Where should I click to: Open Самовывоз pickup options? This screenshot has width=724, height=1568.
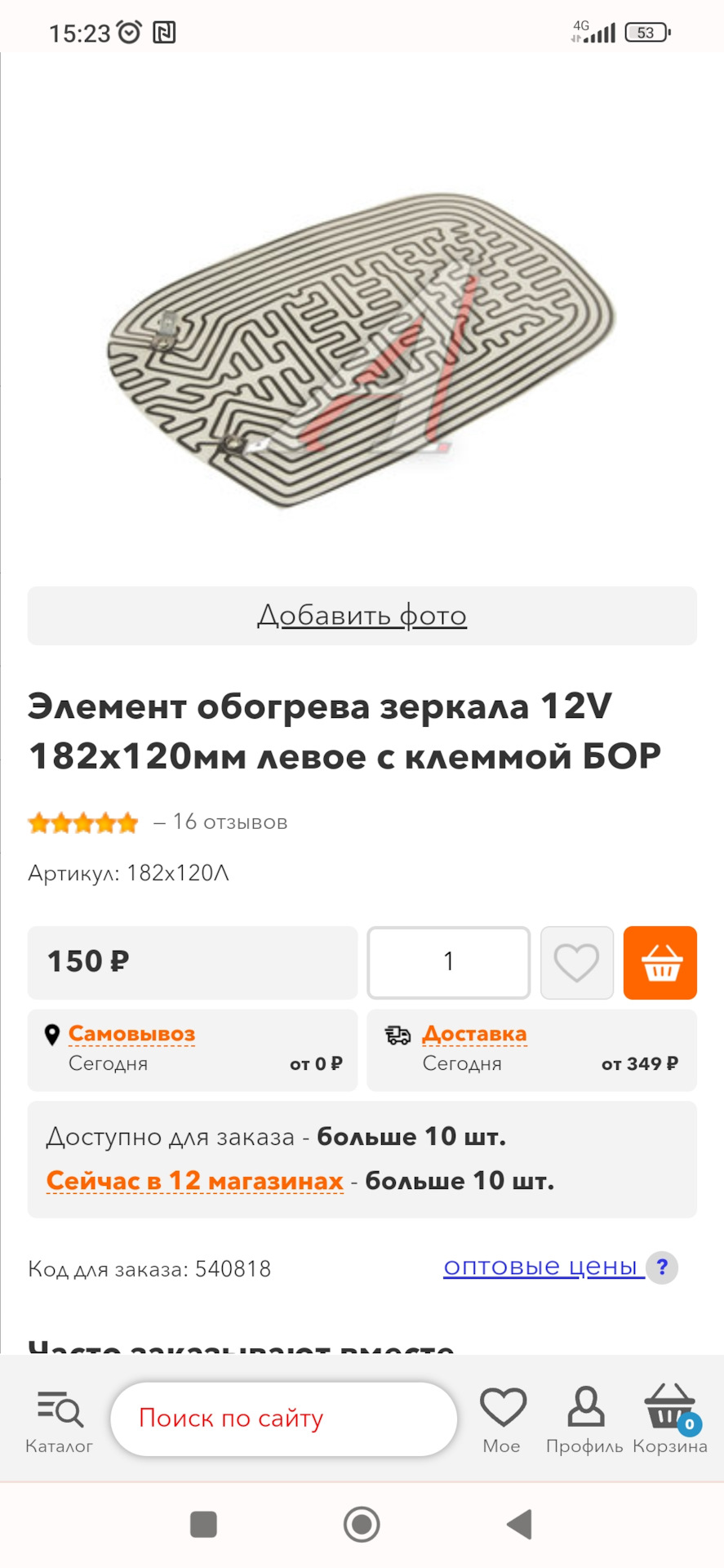pyautogui.click(x=131, y=1034)
